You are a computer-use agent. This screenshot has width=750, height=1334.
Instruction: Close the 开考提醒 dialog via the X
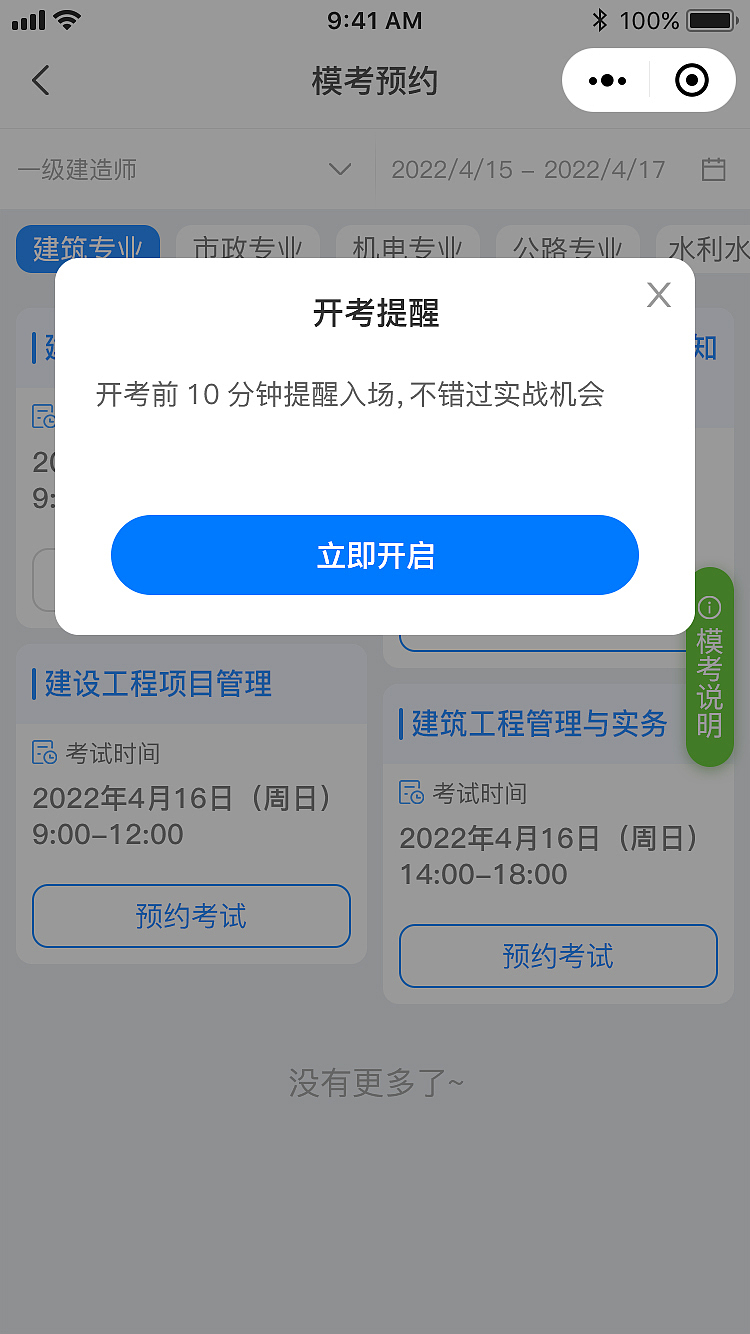pyautogui.click(x=658, y=295)
